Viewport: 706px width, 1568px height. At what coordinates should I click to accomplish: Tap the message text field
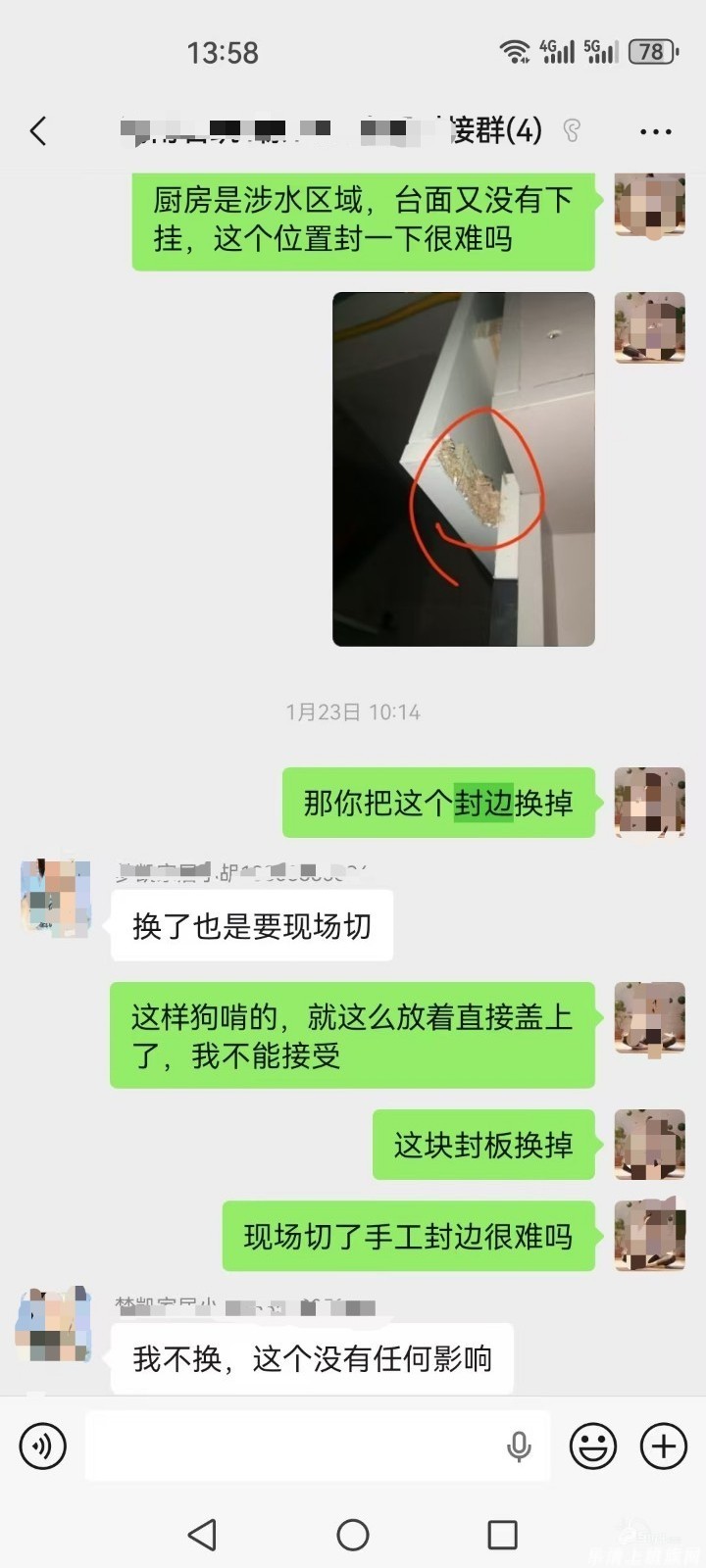[x=294, y=1445]
